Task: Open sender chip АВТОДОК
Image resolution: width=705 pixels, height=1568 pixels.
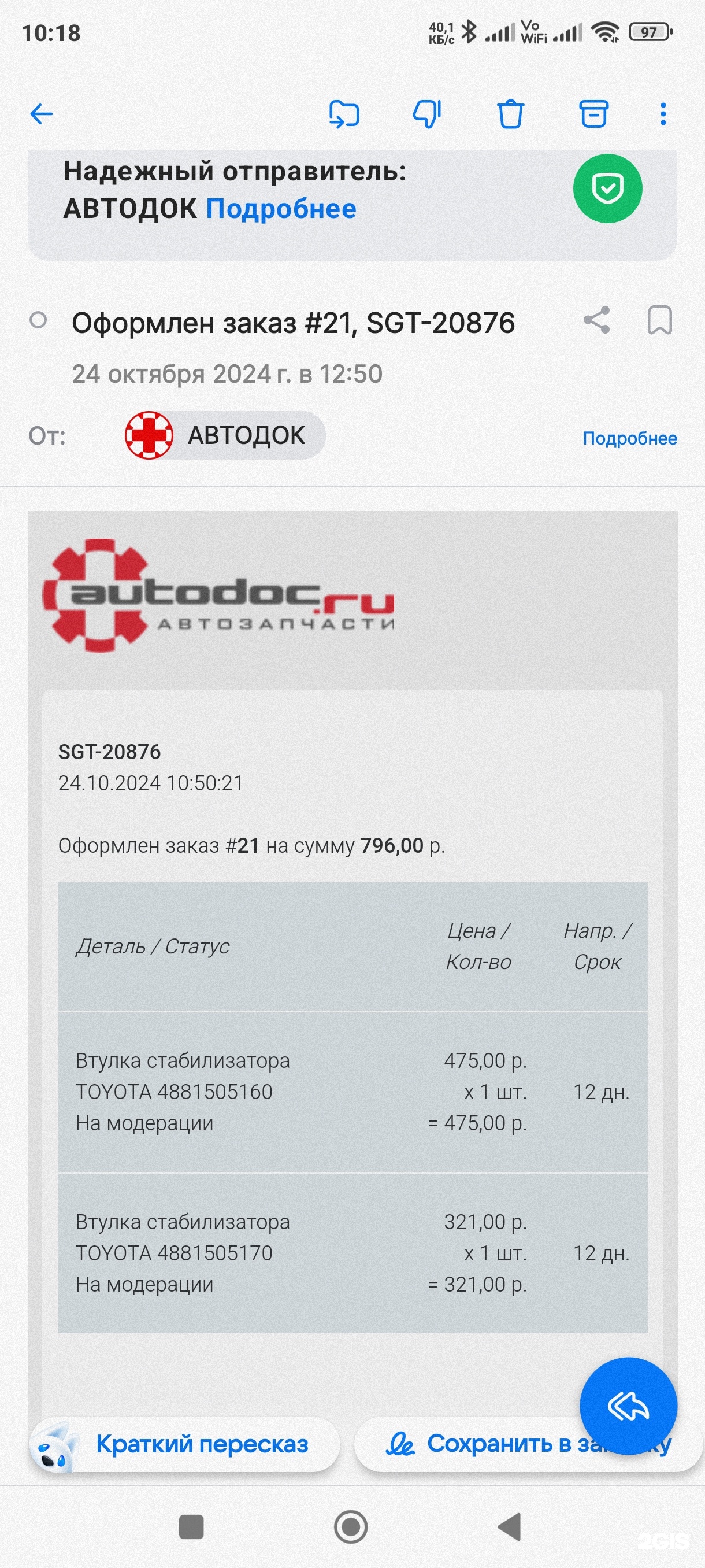Action: tap(225, 435)
